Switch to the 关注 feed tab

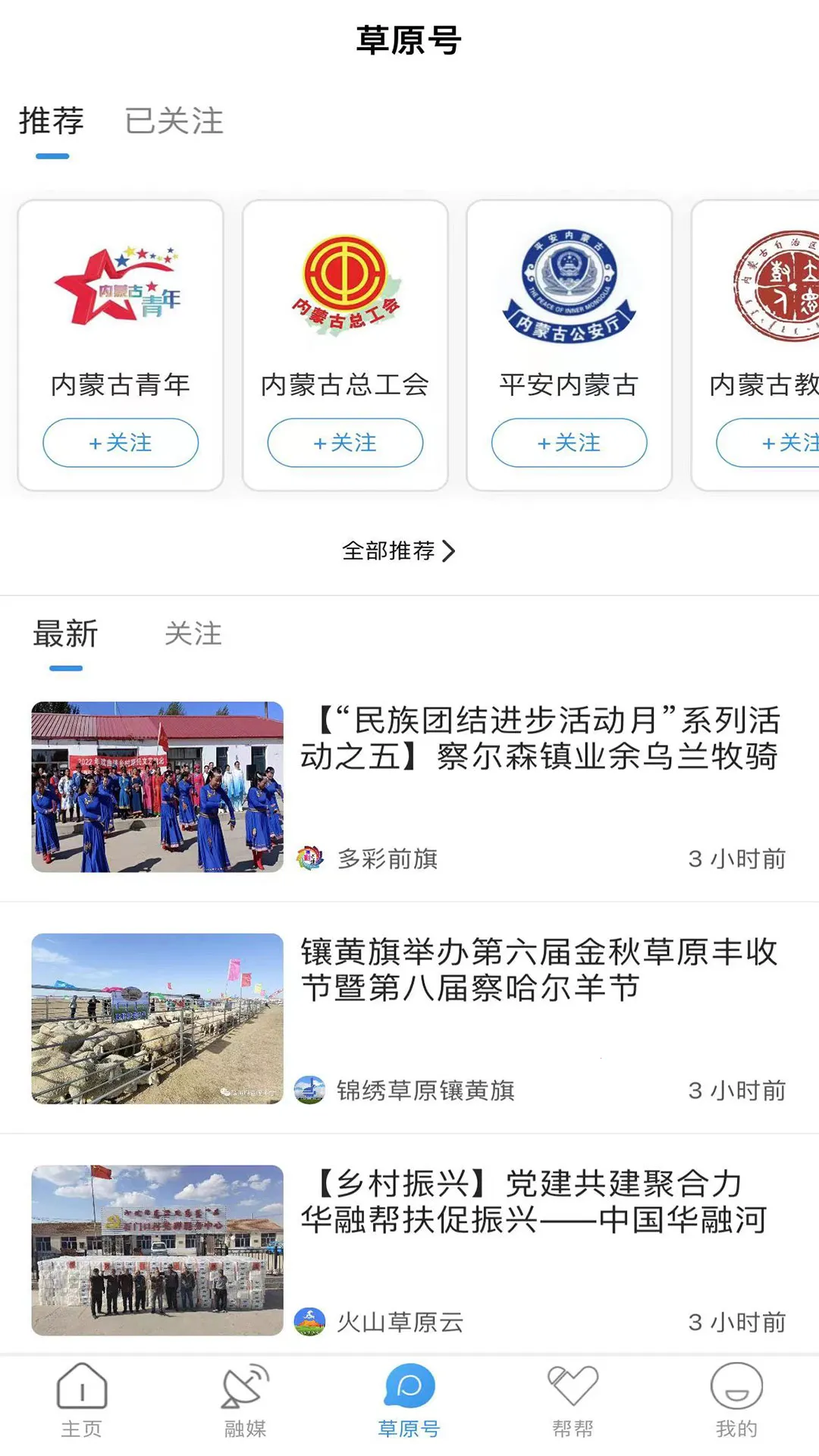[193, 634]
